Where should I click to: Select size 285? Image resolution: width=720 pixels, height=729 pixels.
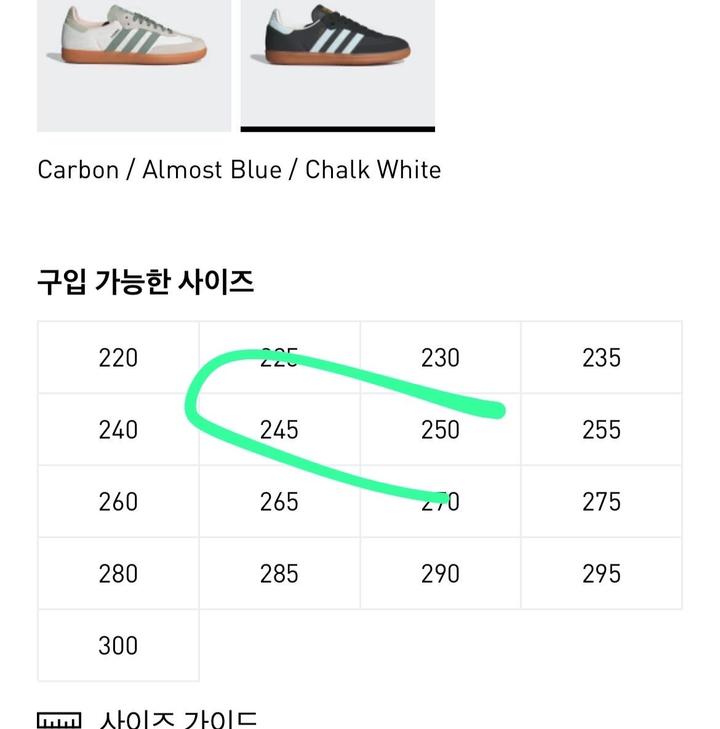pos(279,574)
